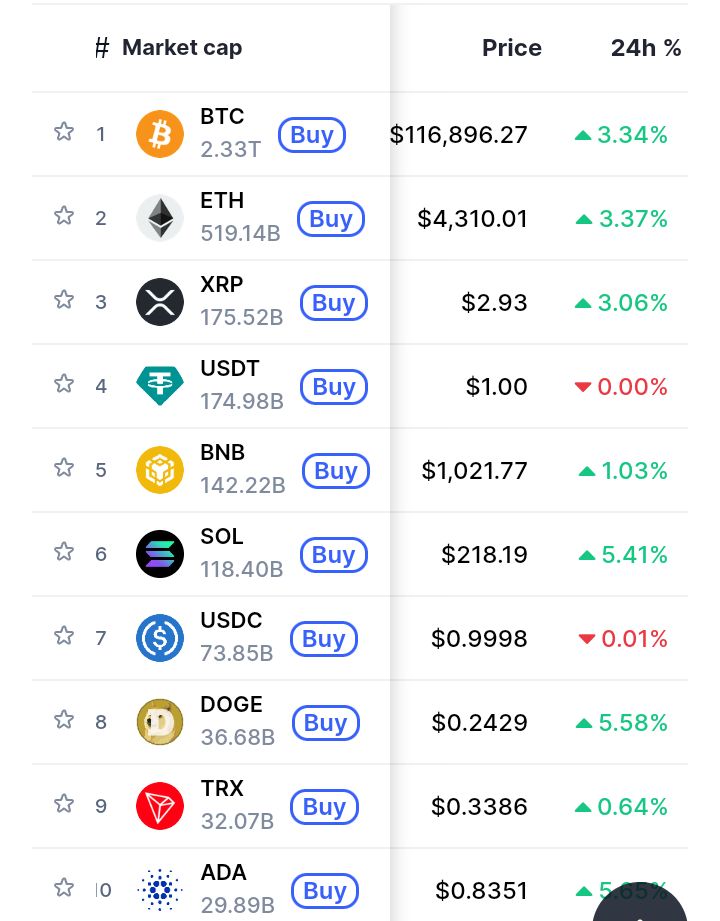
Task: Favorite TRX with the star icon
Action: (x=64, y=804)
